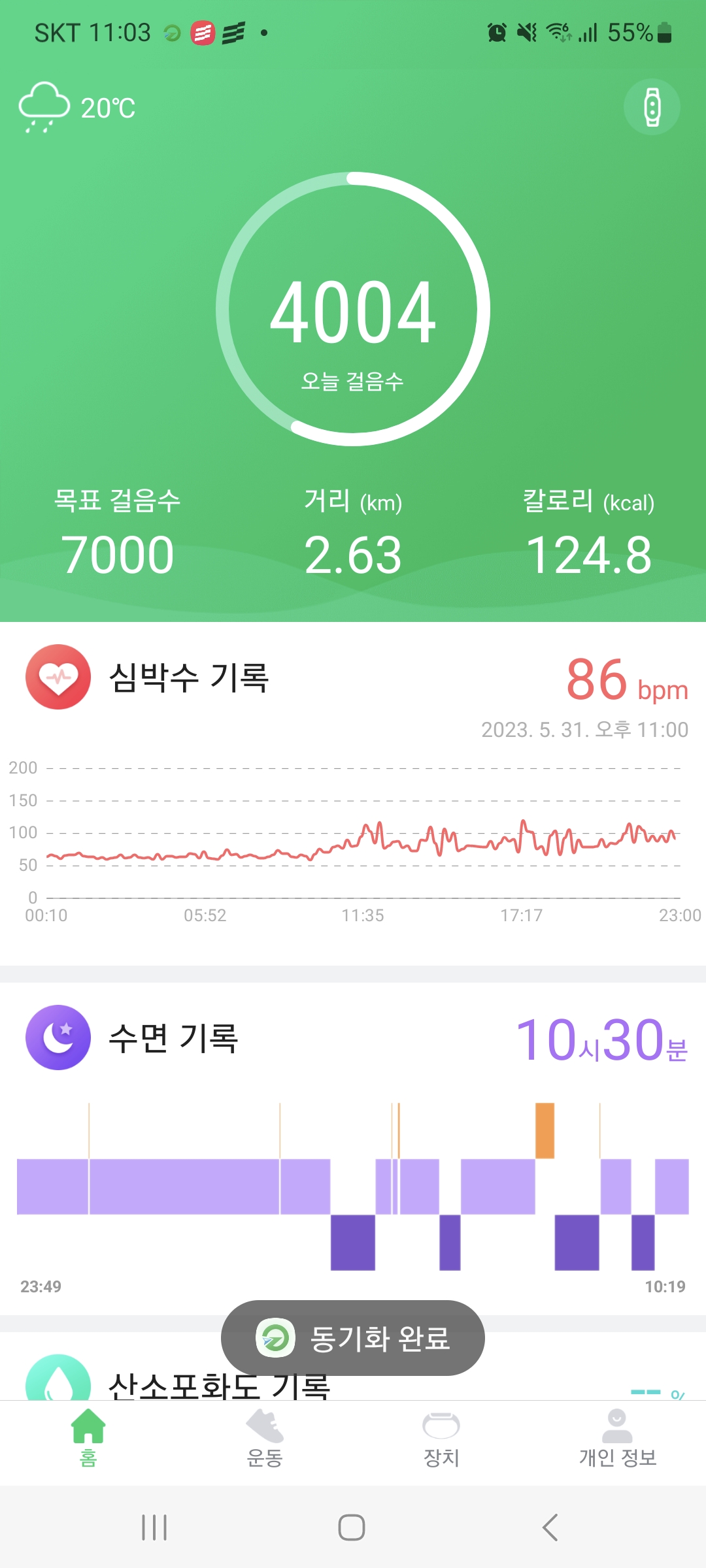Viewport: 706px width, 1568px height.
Task: Switch to the 장치 tab
Action: [x=441, y=1437]
